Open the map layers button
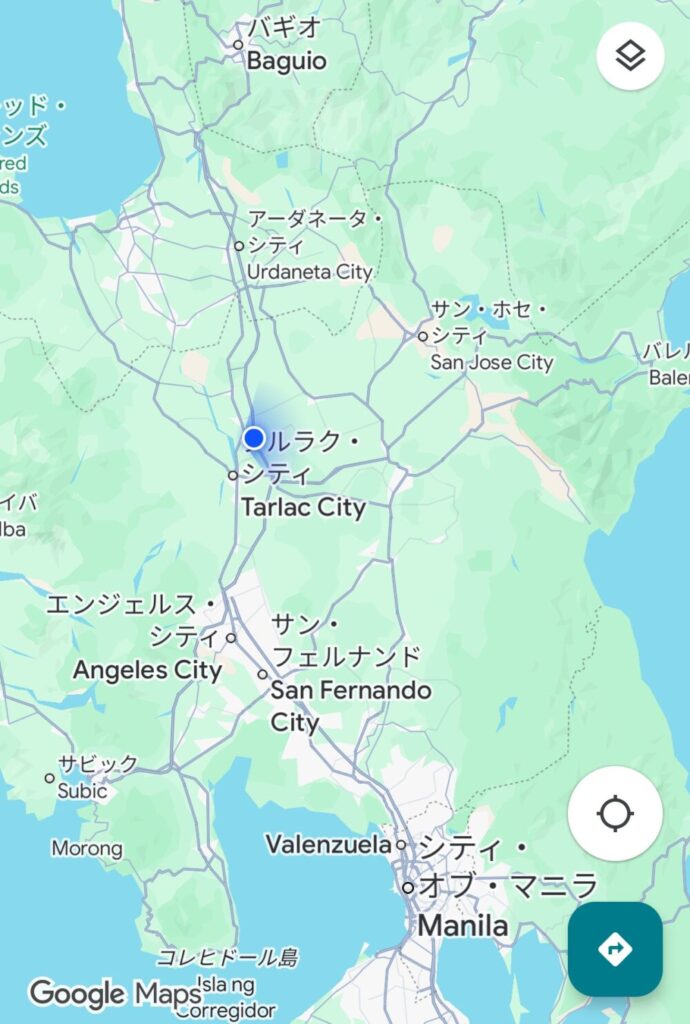690x1024 pixels. coord(630,56)
